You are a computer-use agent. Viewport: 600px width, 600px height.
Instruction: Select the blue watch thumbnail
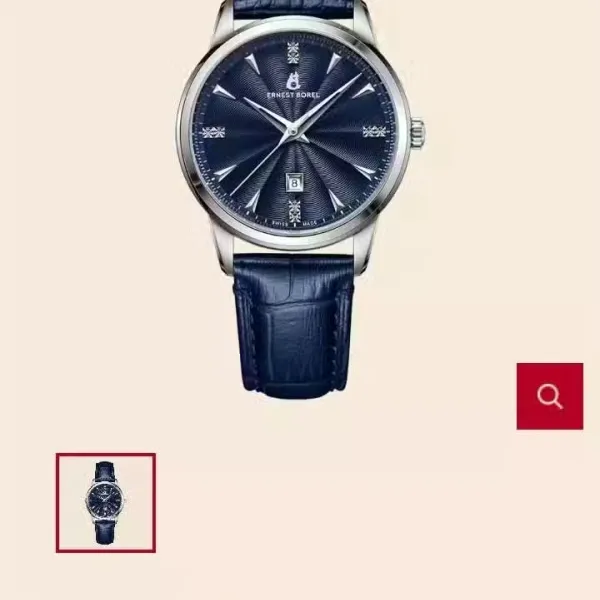[x=106, y=502]
